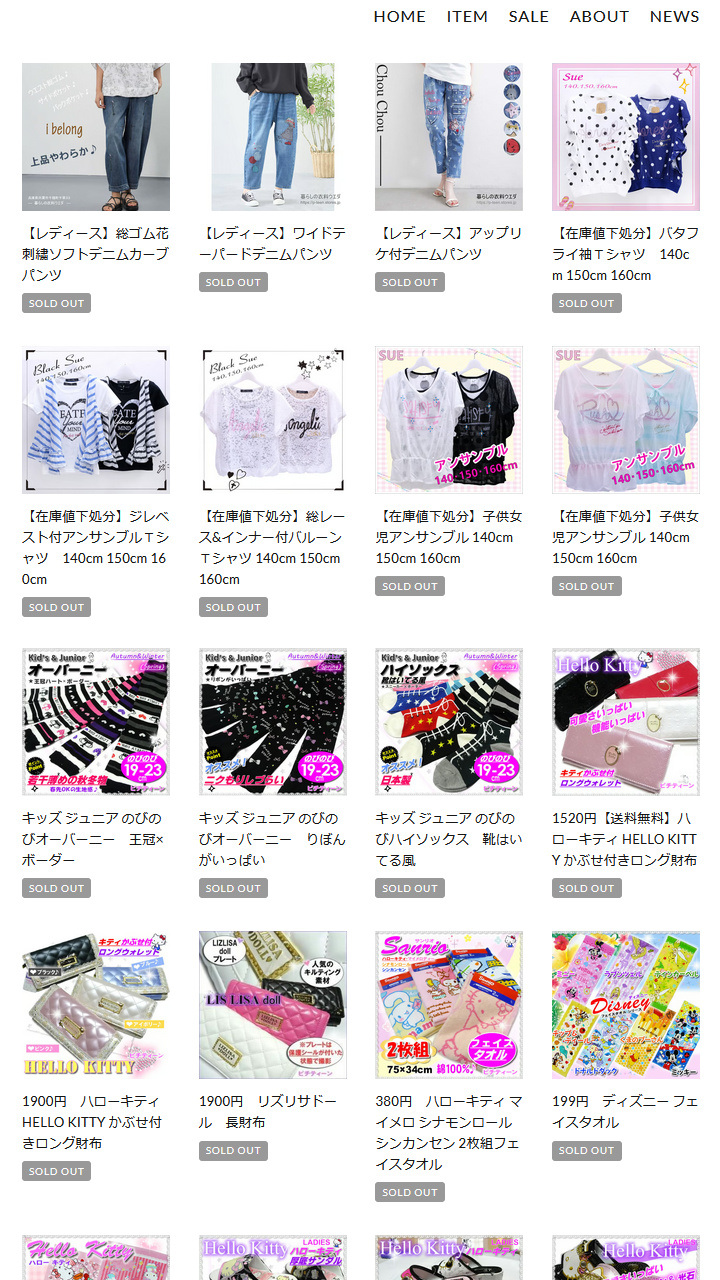Go to the ITEM page
The height and width of the screenshot is (1280, 720).
tap(467, 17)
